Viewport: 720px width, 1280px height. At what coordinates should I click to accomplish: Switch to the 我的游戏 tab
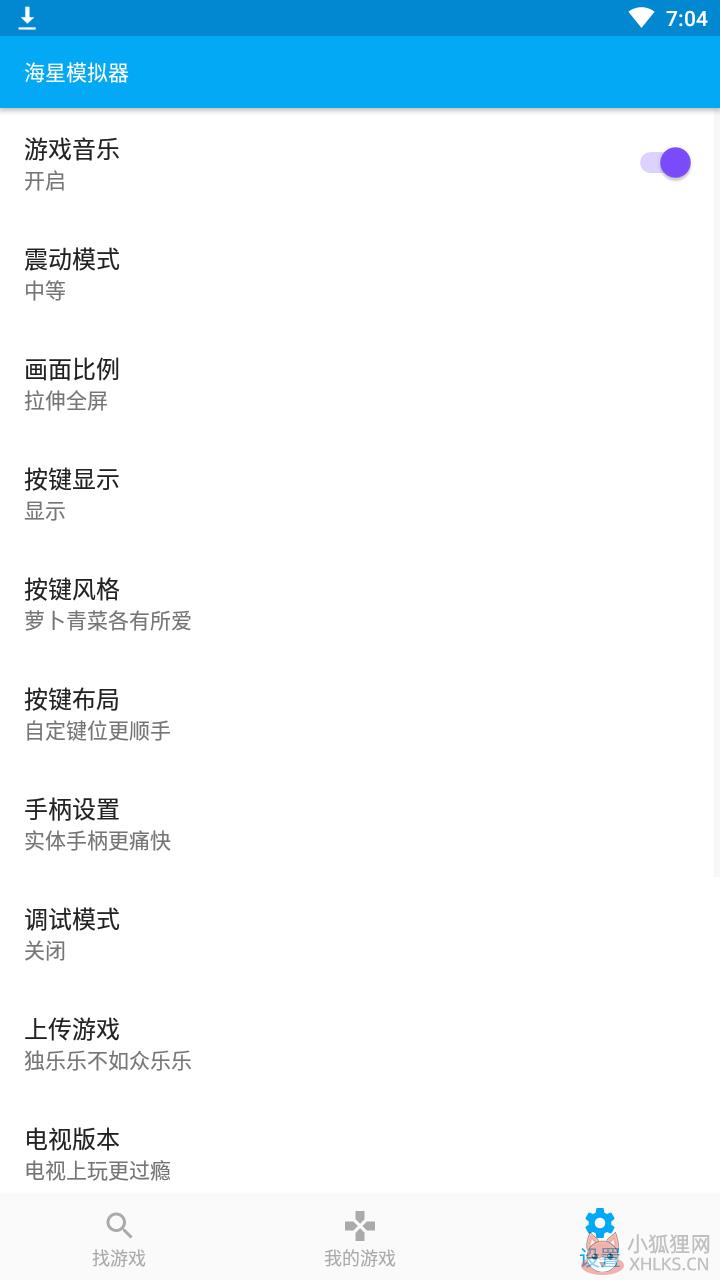coord(360,1237)
